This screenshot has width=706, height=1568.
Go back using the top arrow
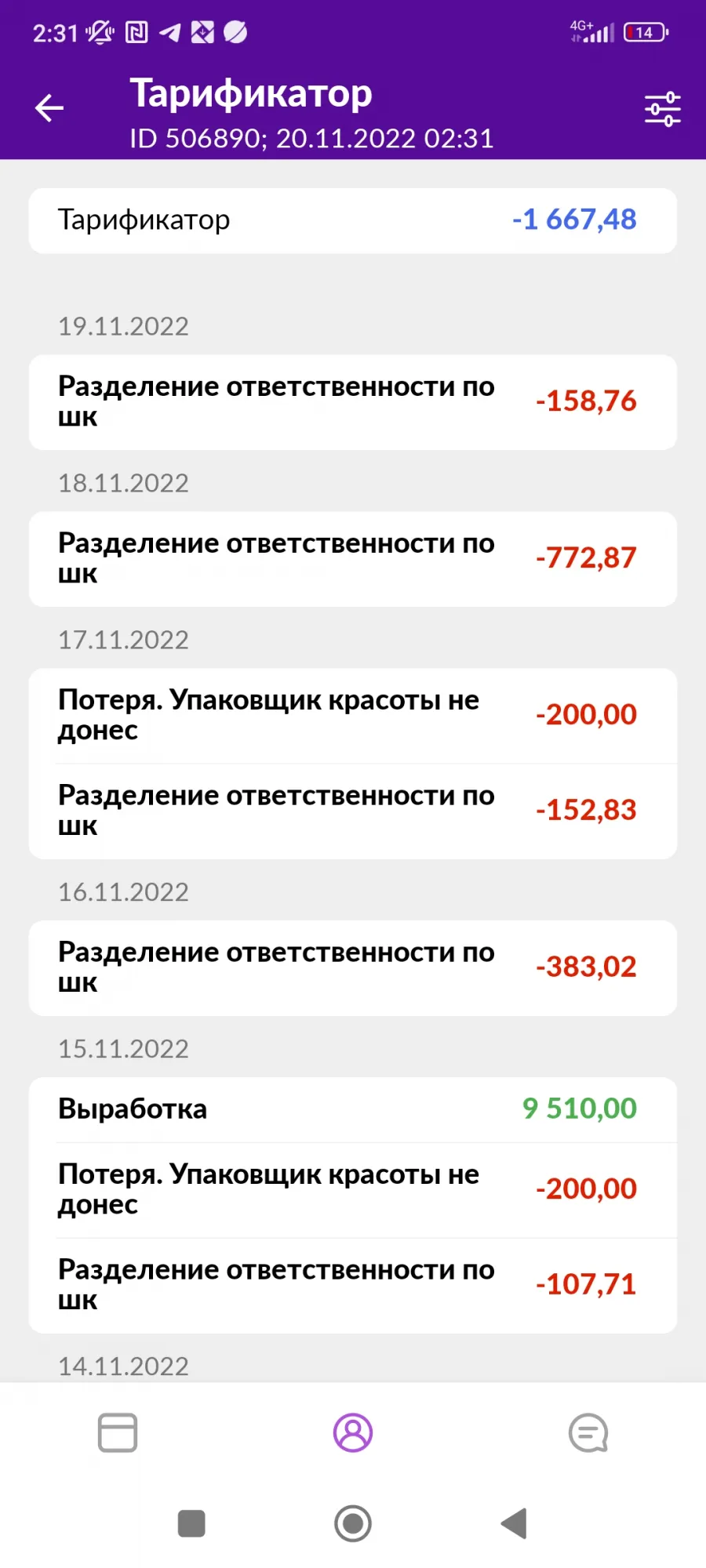pos(49,108)
